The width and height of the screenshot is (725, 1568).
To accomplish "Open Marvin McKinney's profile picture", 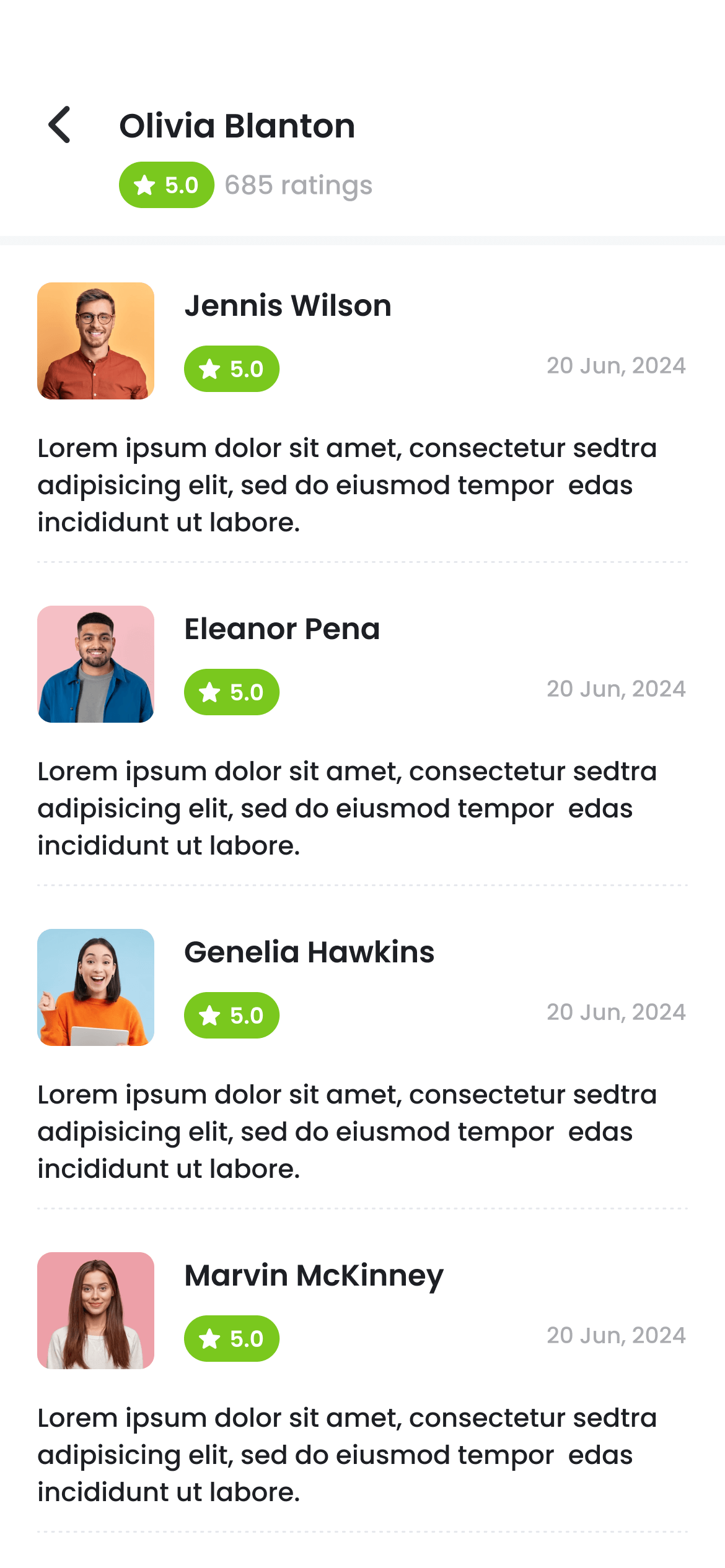I will [95, 1311].
